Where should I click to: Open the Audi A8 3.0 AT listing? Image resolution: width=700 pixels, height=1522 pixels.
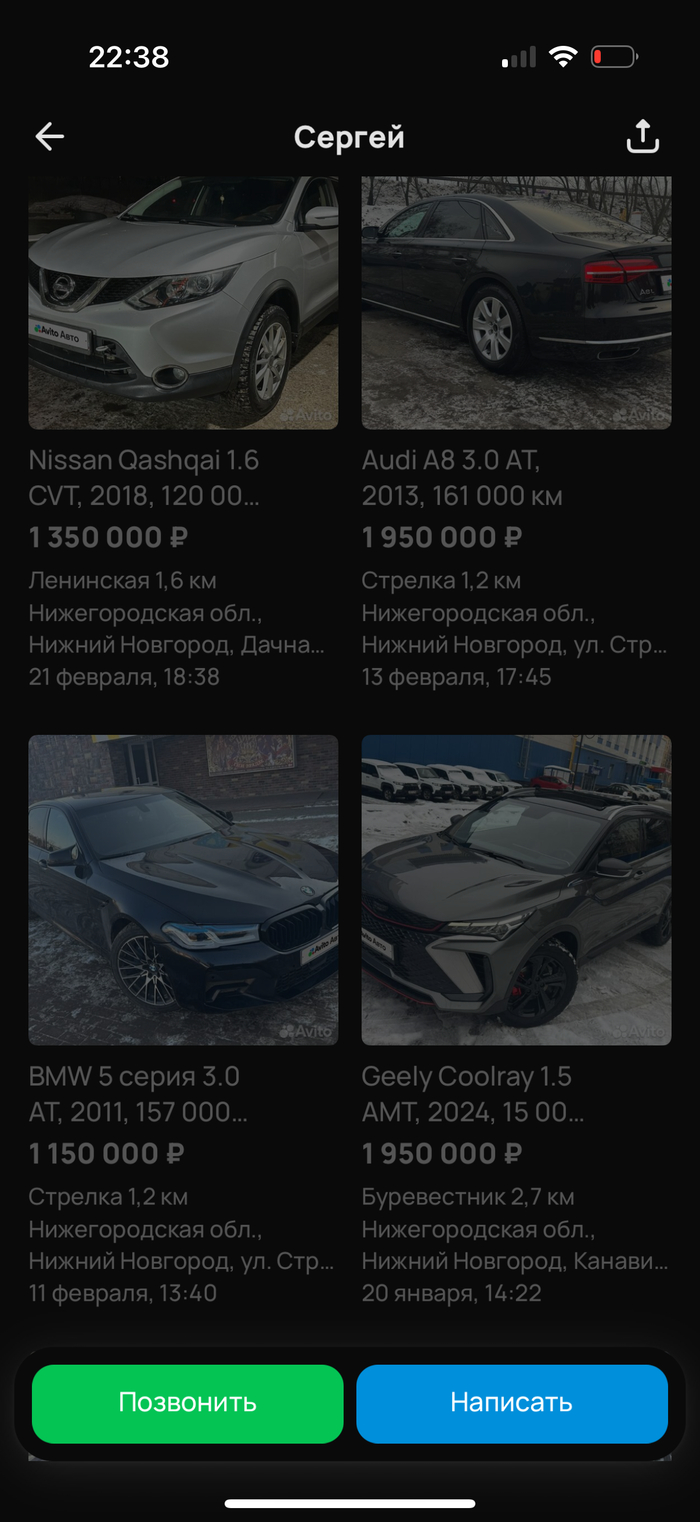pyautogui.click(x=516, y=304)
